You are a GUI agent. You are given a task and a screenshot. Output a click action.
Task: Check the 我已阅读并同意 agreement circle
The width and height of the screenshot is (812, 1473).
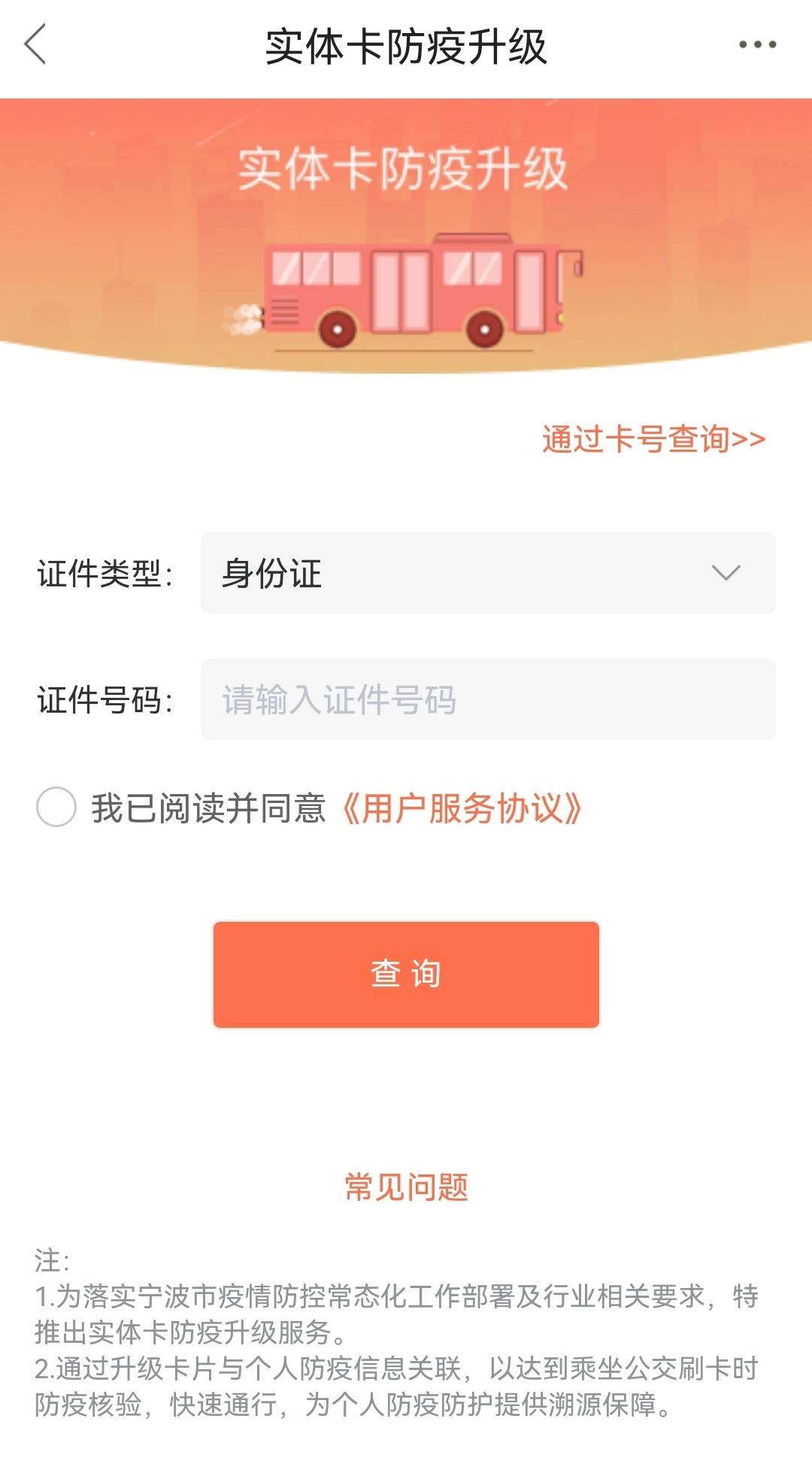(x=56, y=808)
